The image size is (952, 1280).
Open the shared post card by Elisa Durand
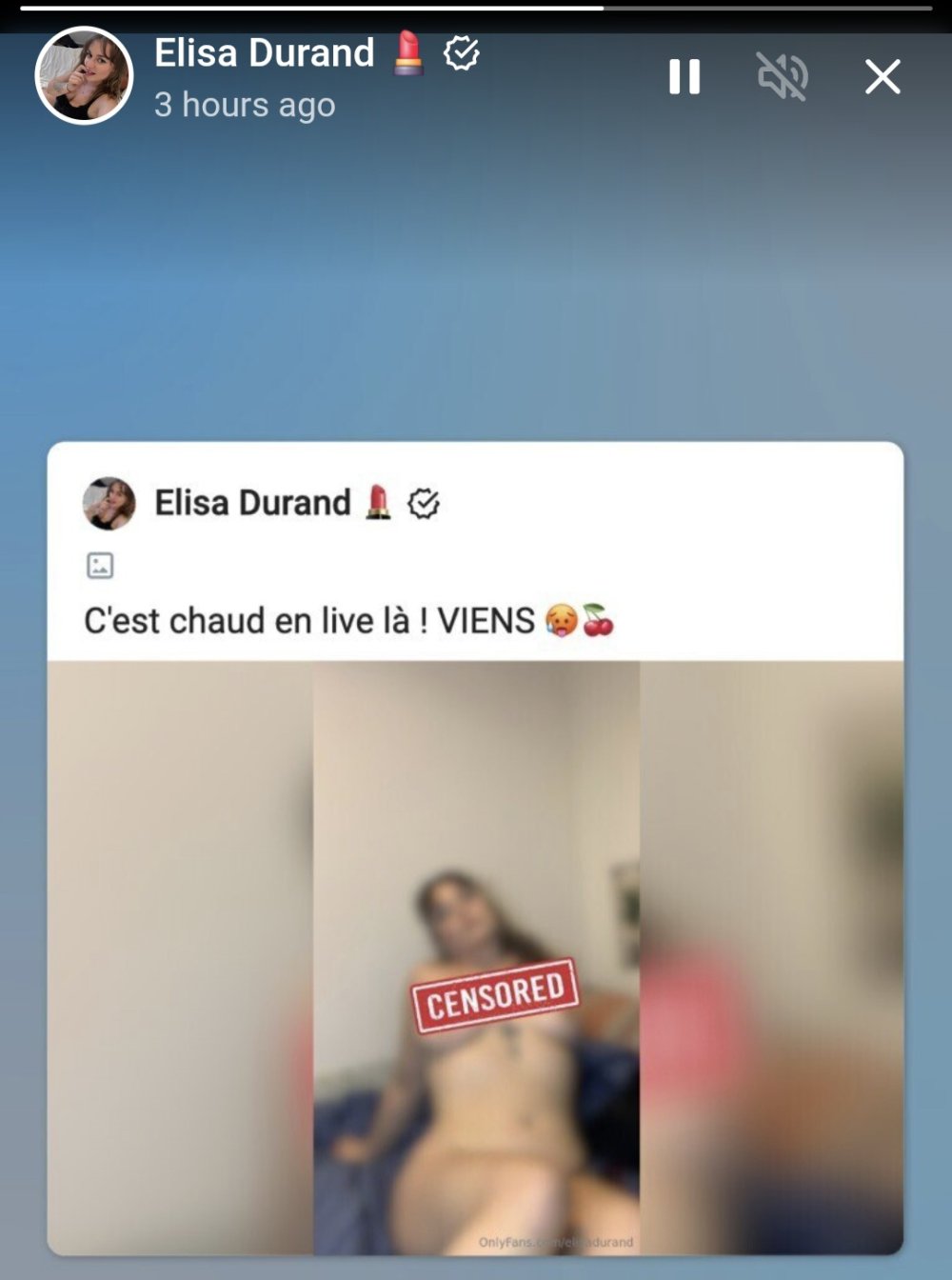476,571
